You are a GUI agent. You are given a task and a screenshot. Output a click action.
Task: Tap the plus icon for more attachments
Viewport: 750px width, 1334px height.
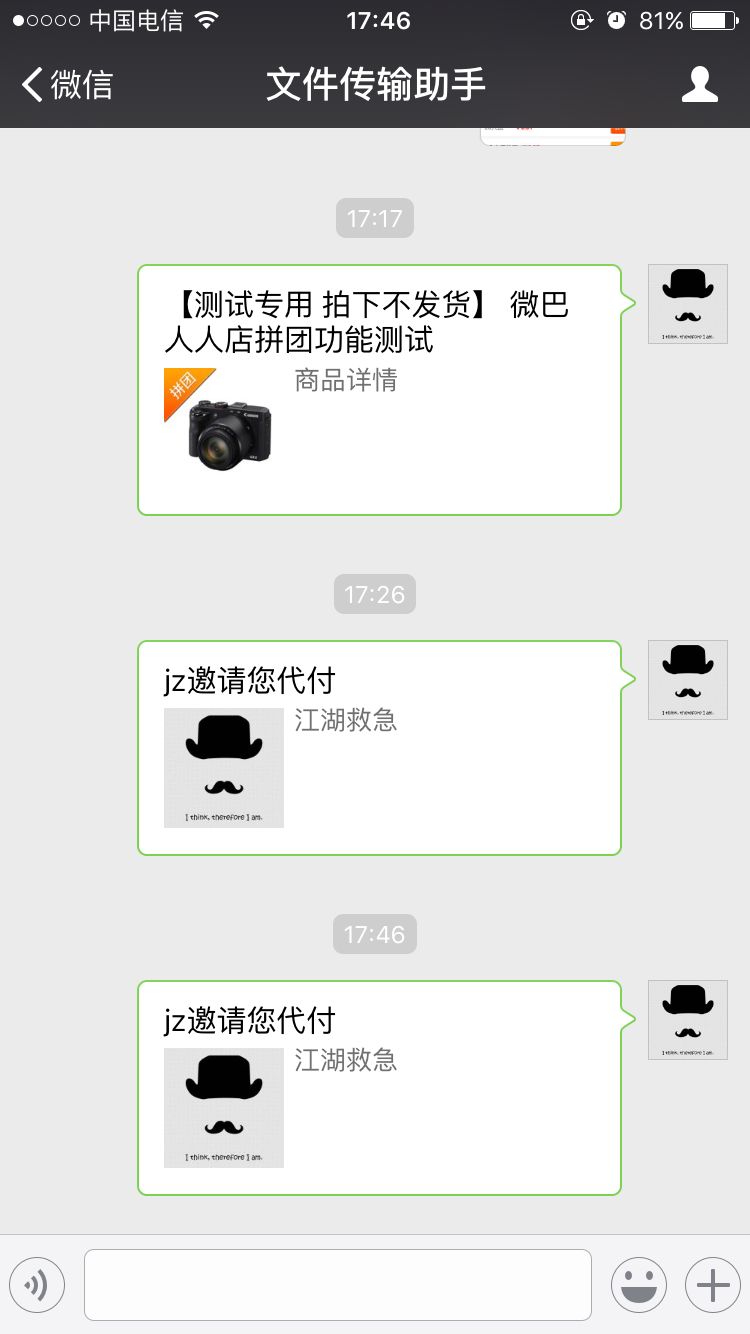pos(712,1284)
